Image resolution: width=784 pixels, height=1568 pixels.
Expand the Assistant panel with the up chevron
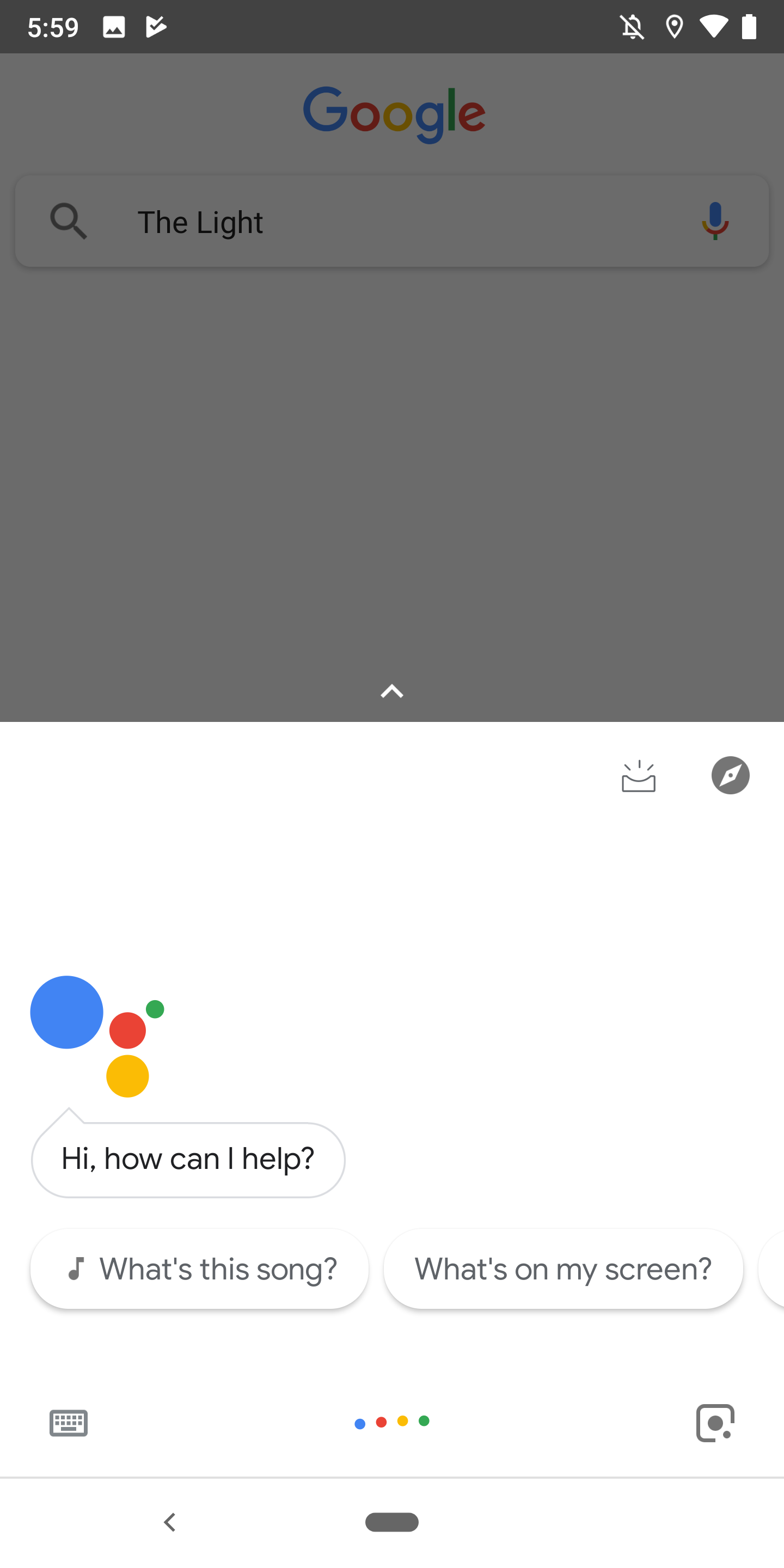(392, 691)
